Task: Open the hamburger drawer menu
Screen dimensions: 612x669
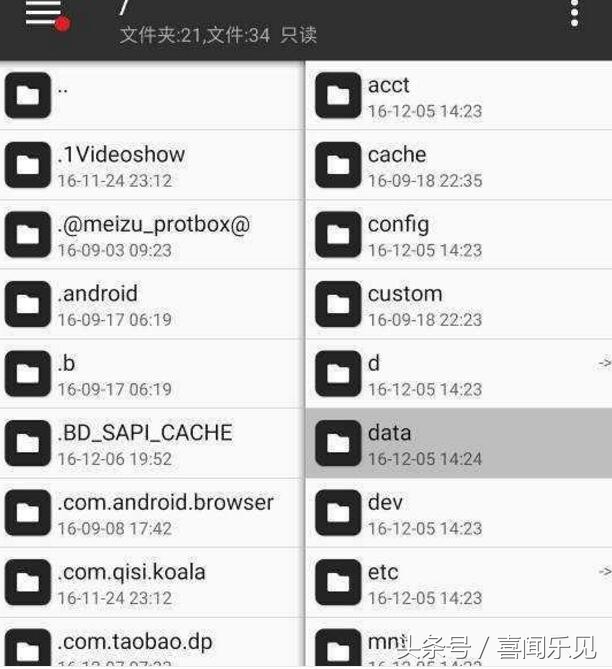Action: 43,14
